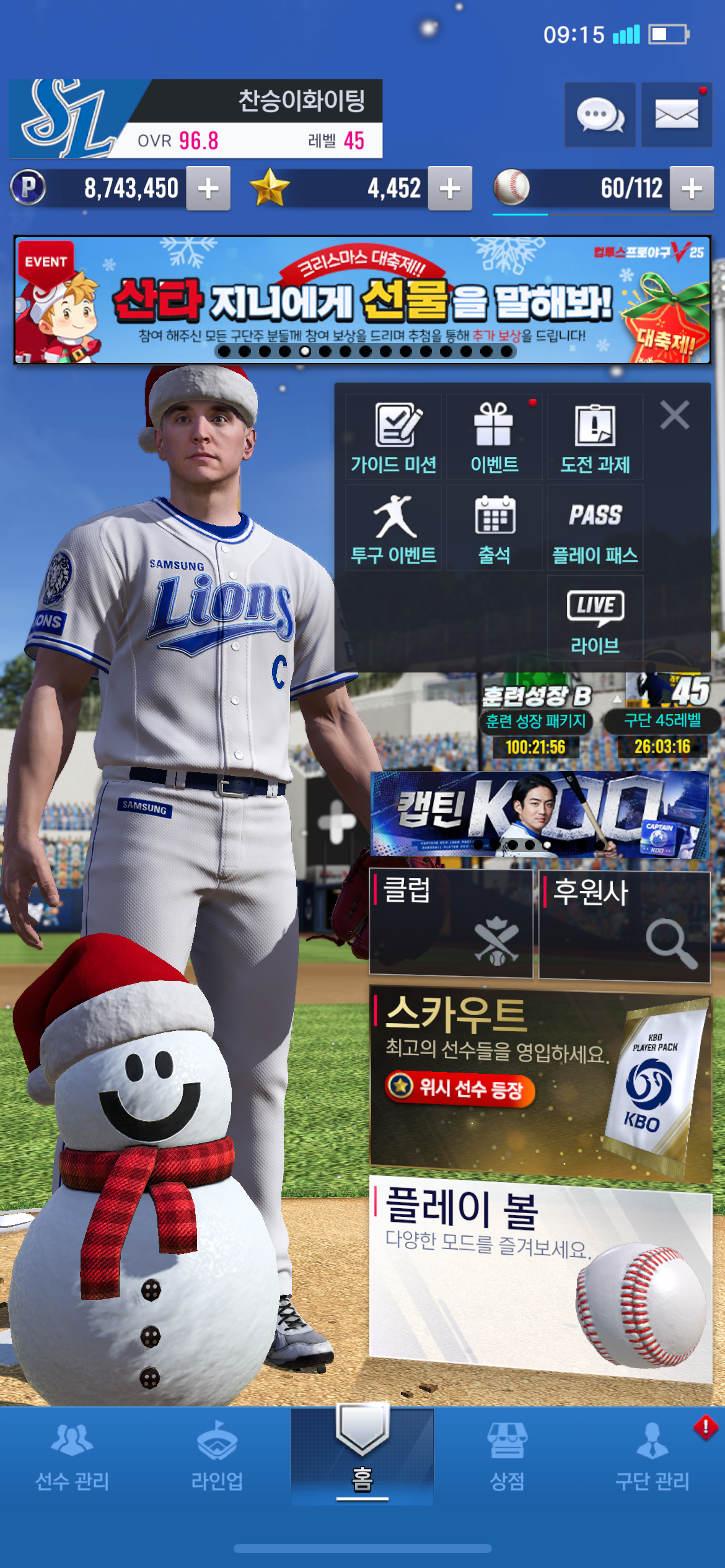Open the 클럽 tile

tap(451, 924)
